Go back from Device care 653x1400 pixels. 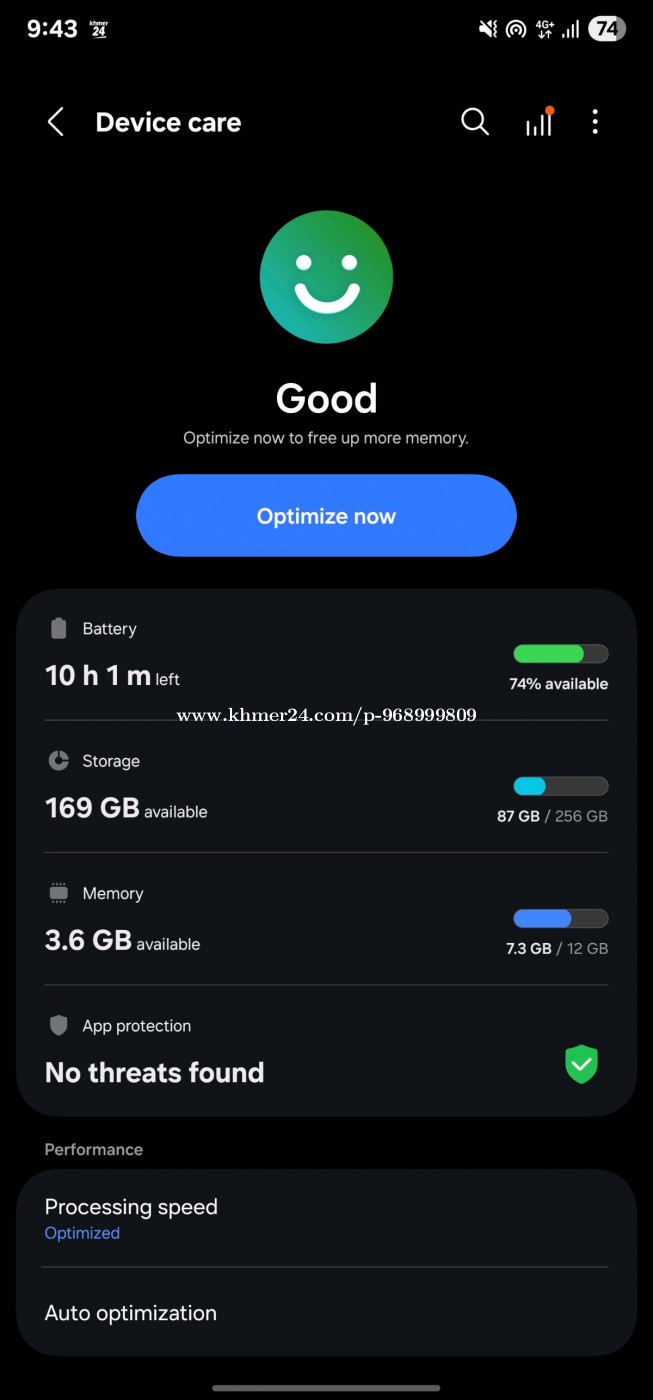tap(56, 123)
